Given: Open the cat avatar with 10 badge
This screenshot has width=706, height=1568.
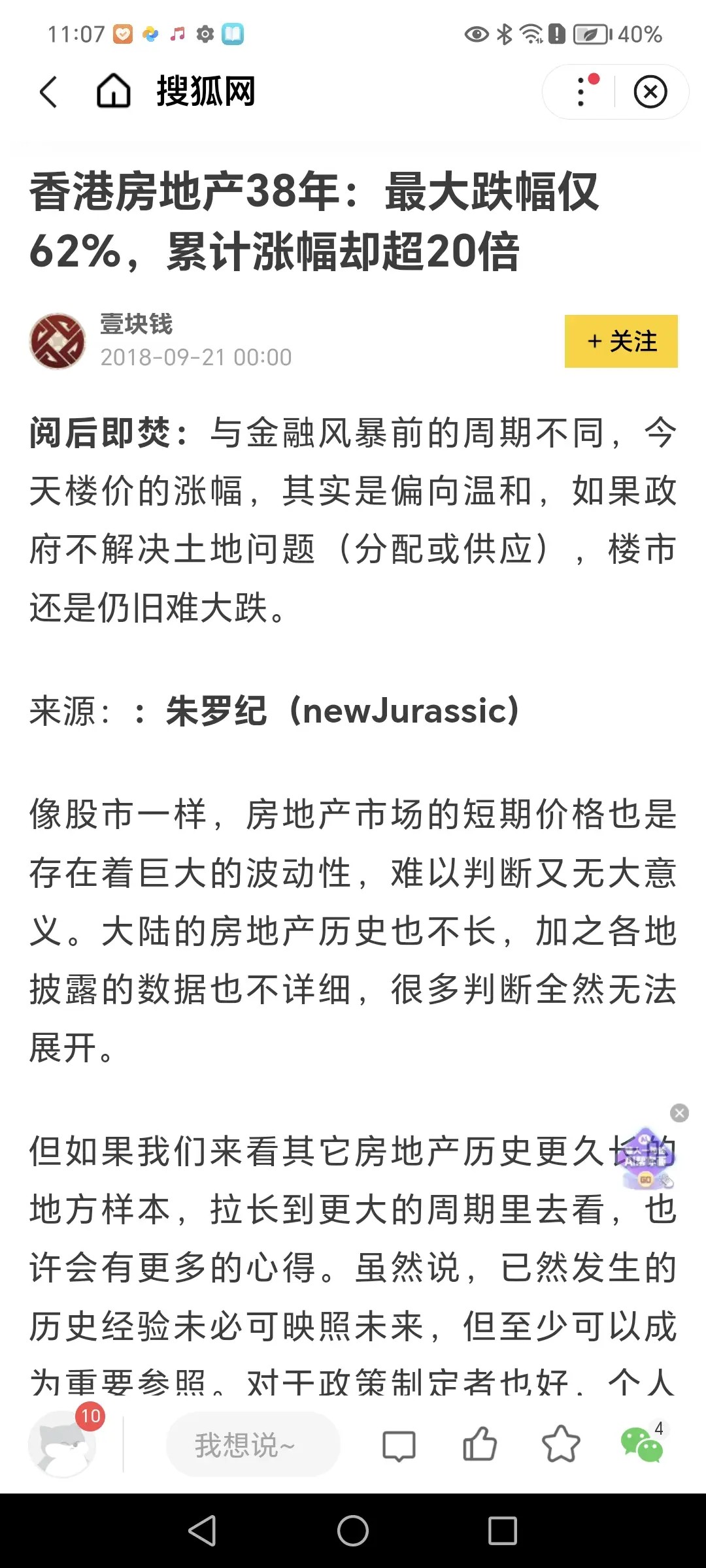Looking at the screenshot, I should [x=63, y=1444].
